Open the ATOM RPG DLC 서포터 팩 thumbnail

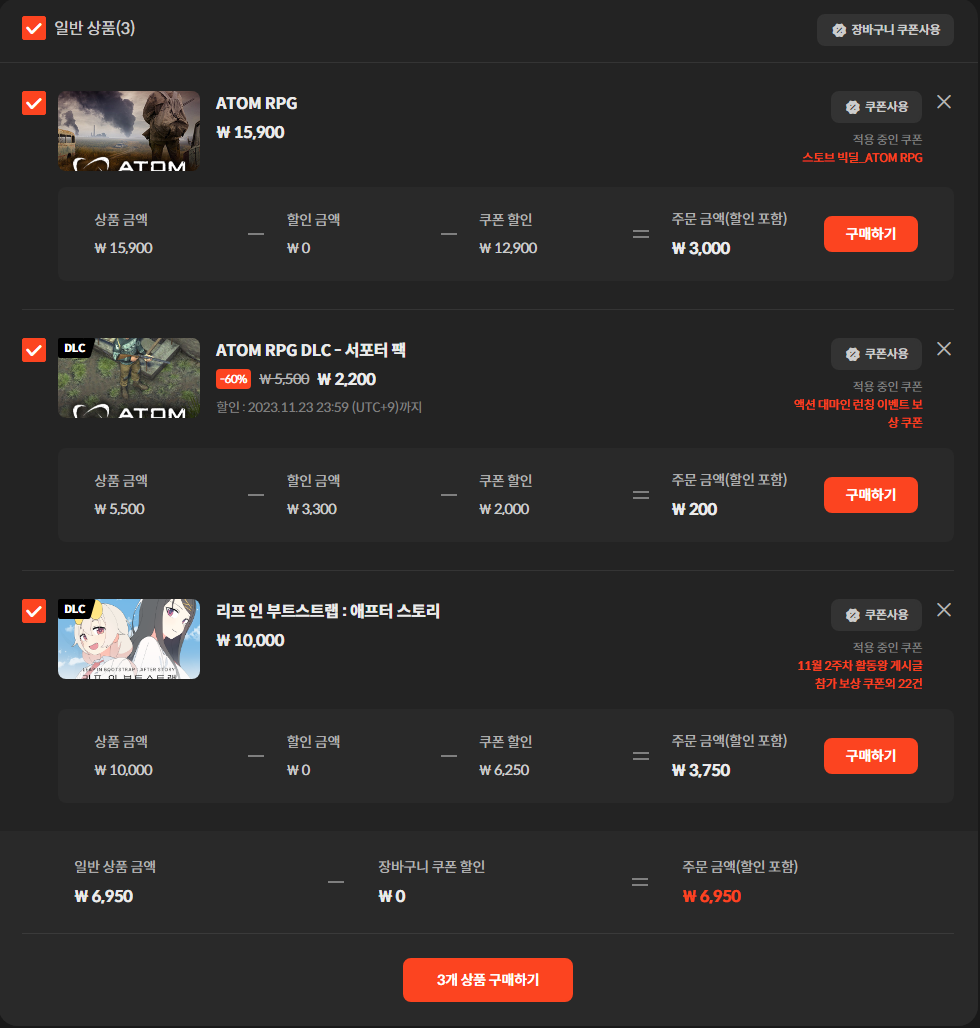129,378
